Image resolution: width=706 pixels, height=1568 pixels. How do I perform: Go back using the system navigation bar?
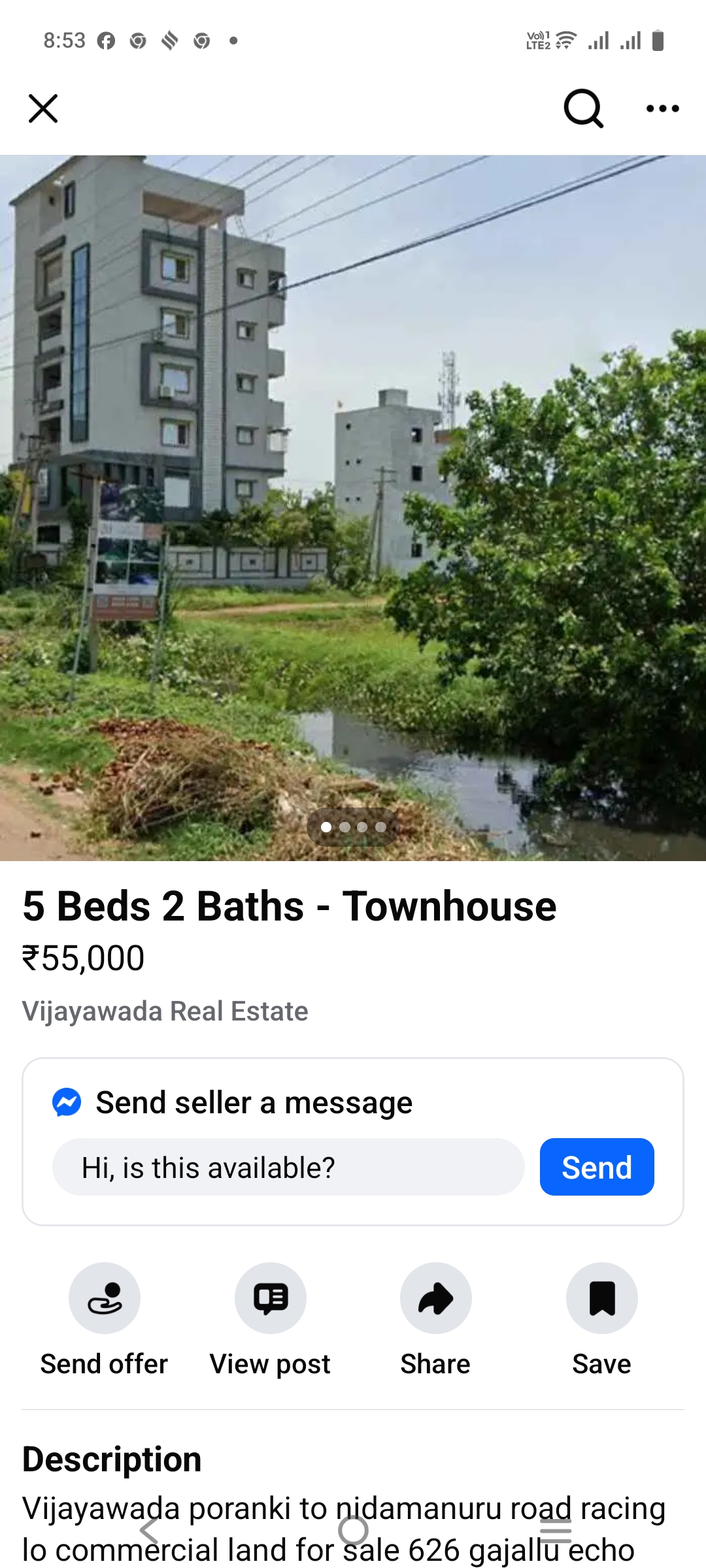149,1530
